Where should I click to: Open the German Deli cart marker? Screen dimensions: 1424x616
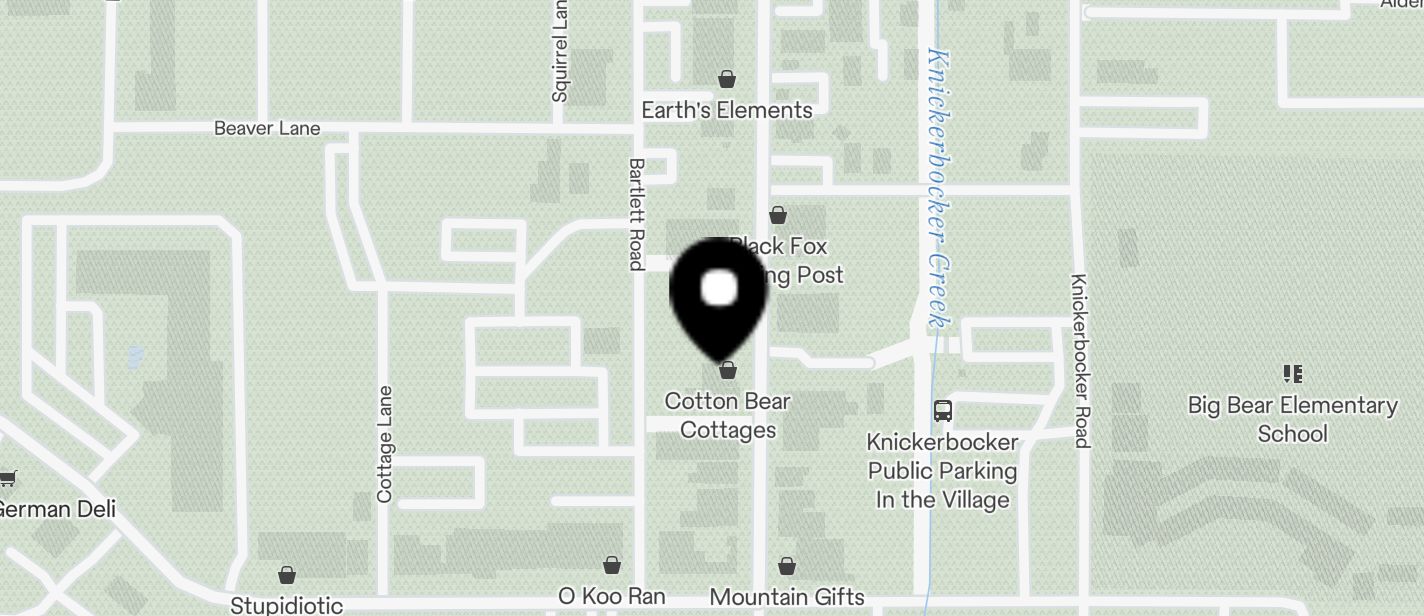8,479
